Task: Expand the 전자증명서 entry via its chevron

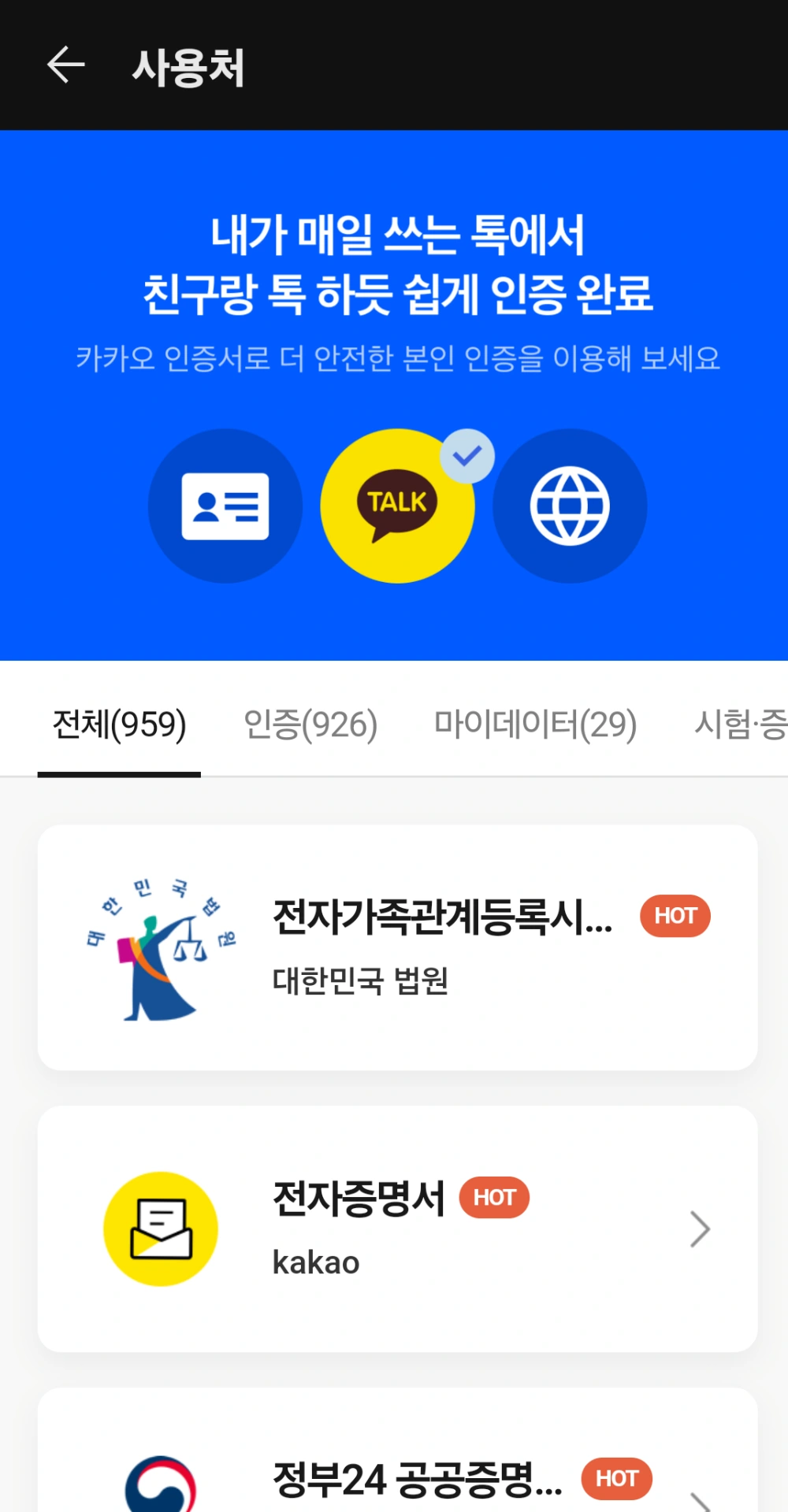Action: point(698,1228)
